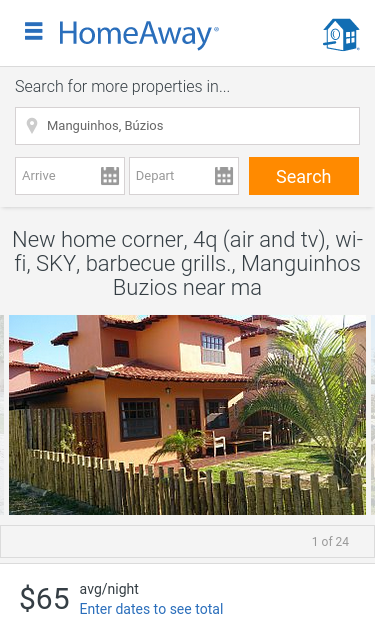Pick a Depart date

point(184,176)
